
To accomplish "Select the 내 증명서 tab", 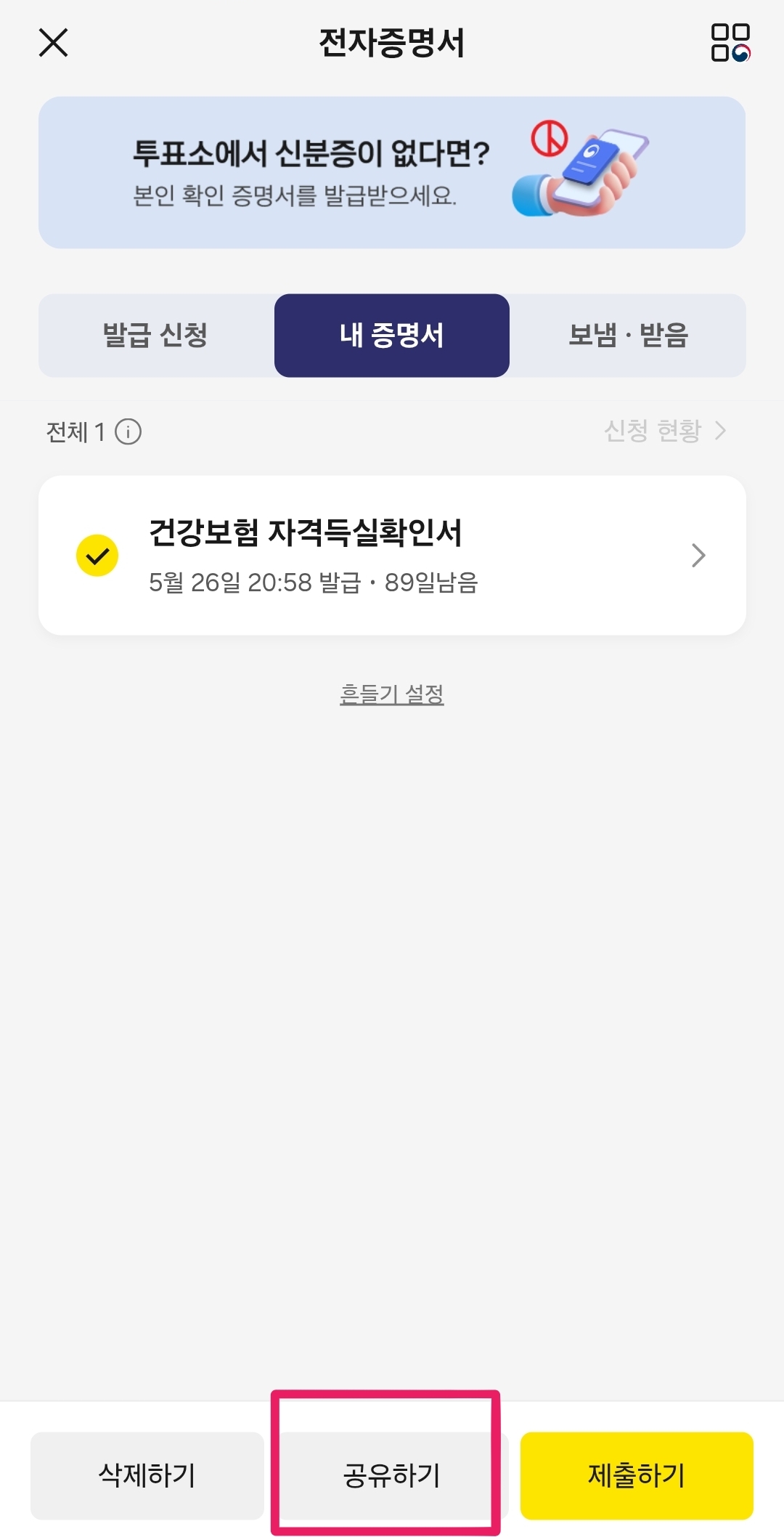I will [x=392, y=335].
